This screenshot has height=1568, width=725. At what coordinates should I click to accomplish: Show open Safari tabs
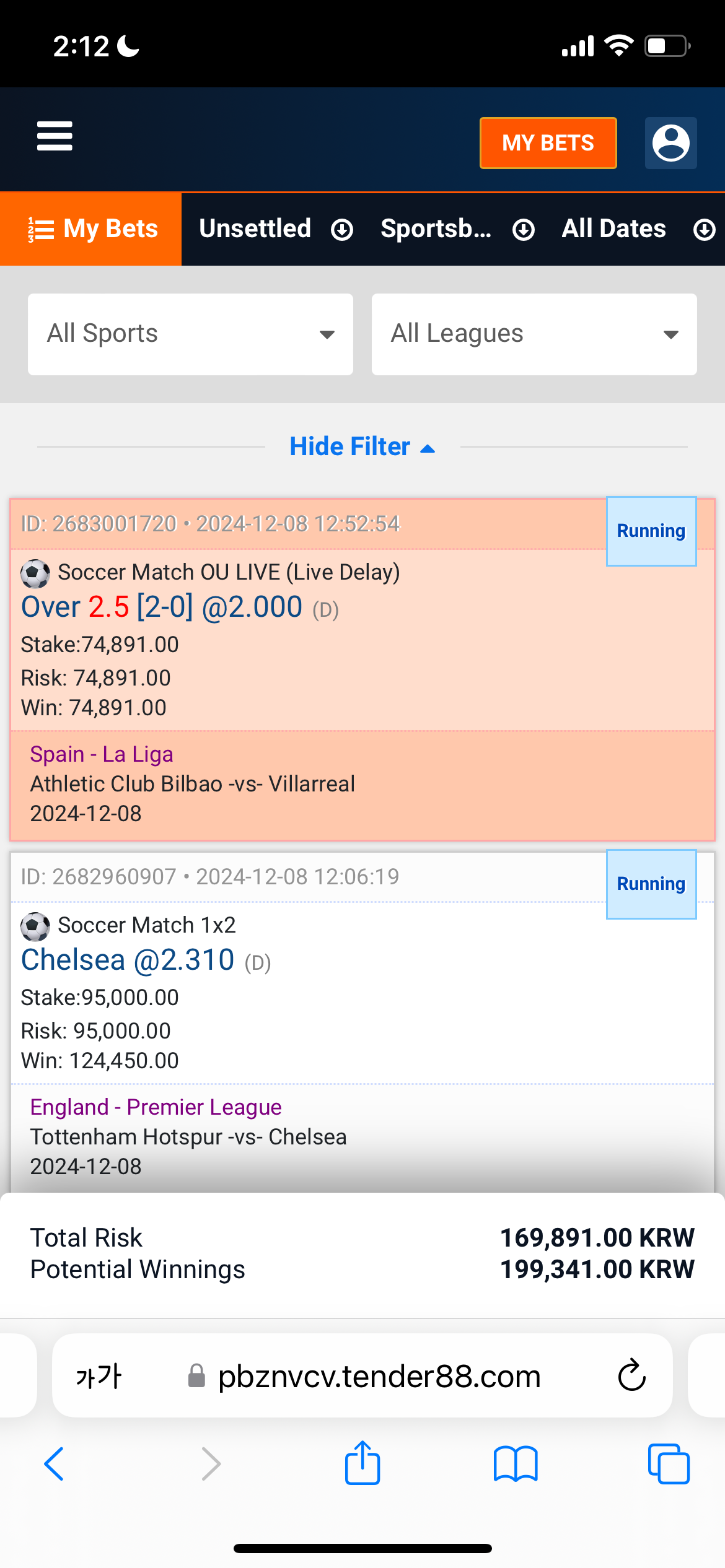click(x=669, y=1464)
